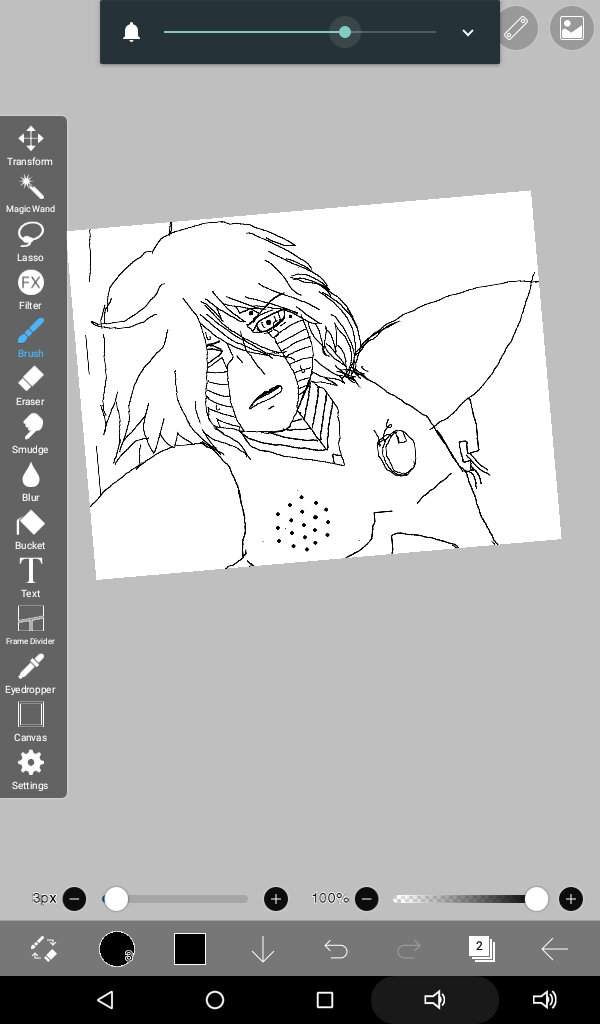The image size is (600, 1024).
Task: Open the black color swatch
Action: [x=190, y=949]
